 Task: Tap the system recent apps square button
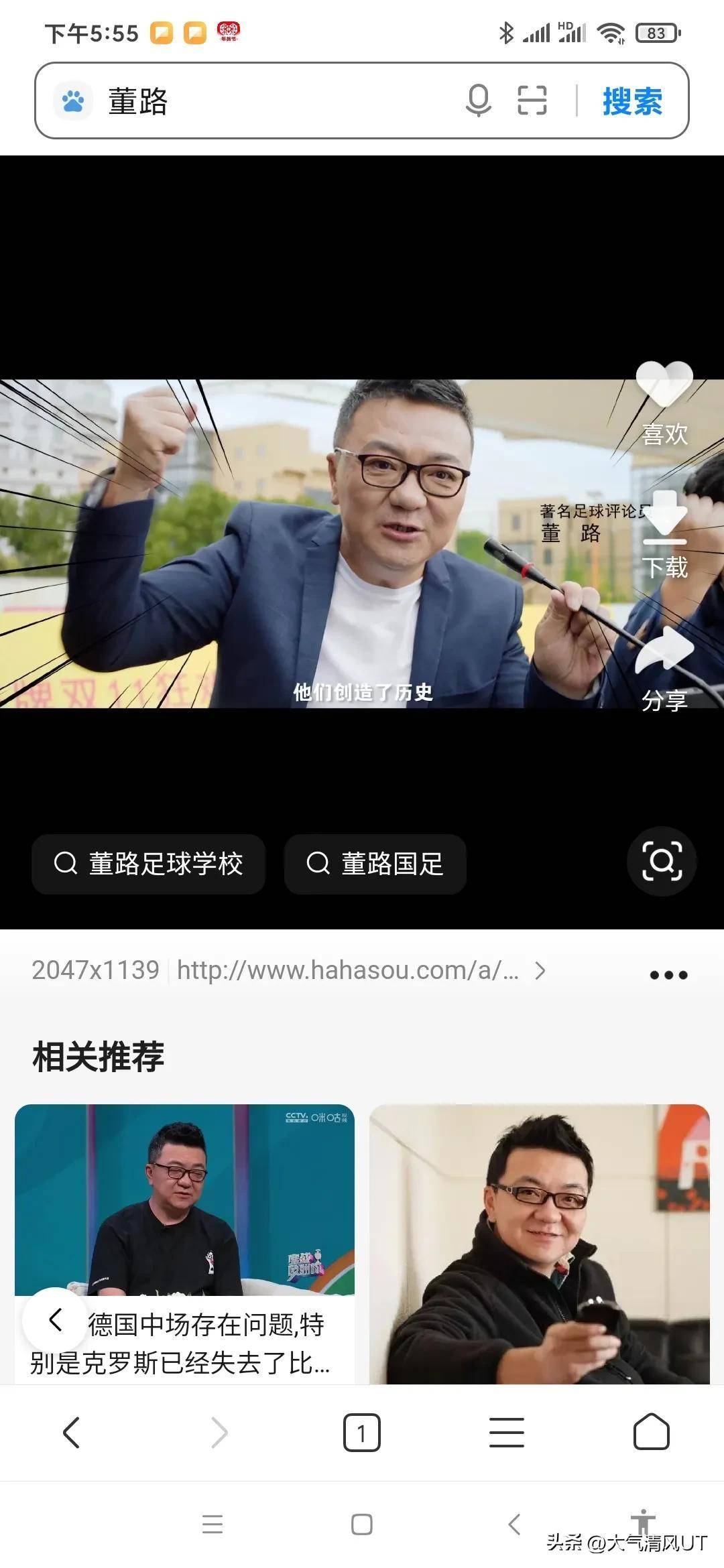(x=362, y=1524)
